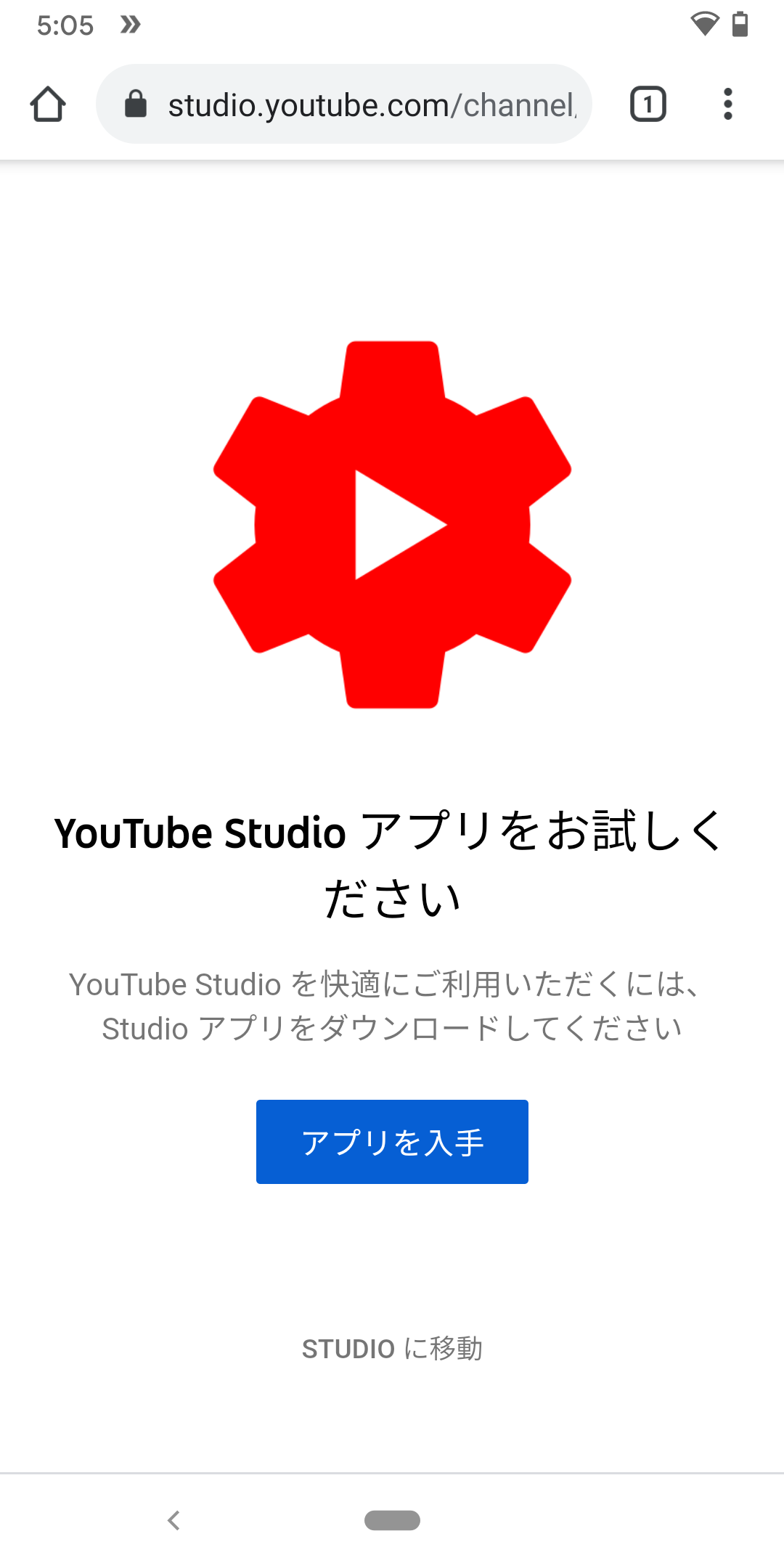
Task: Open the tab switcher
Action: point(648,104)
